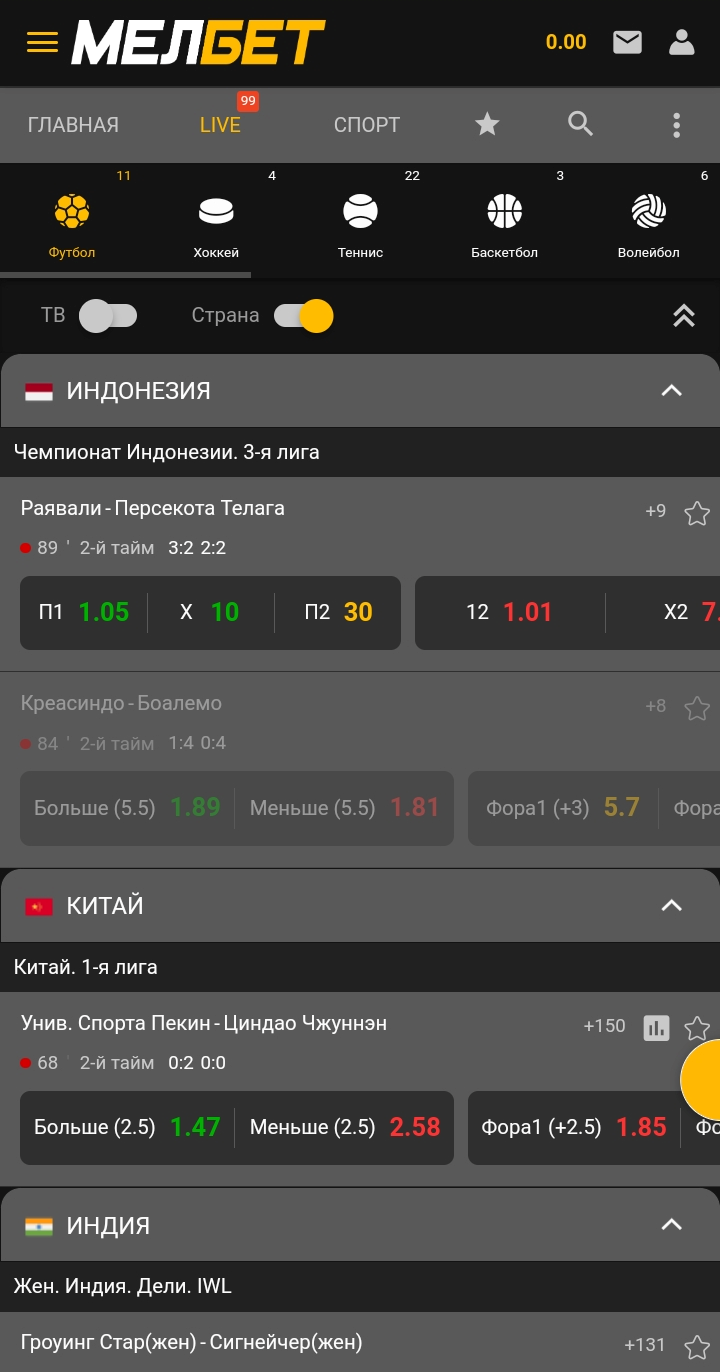Open favorites star in navigation bar

tap(487, 124)
